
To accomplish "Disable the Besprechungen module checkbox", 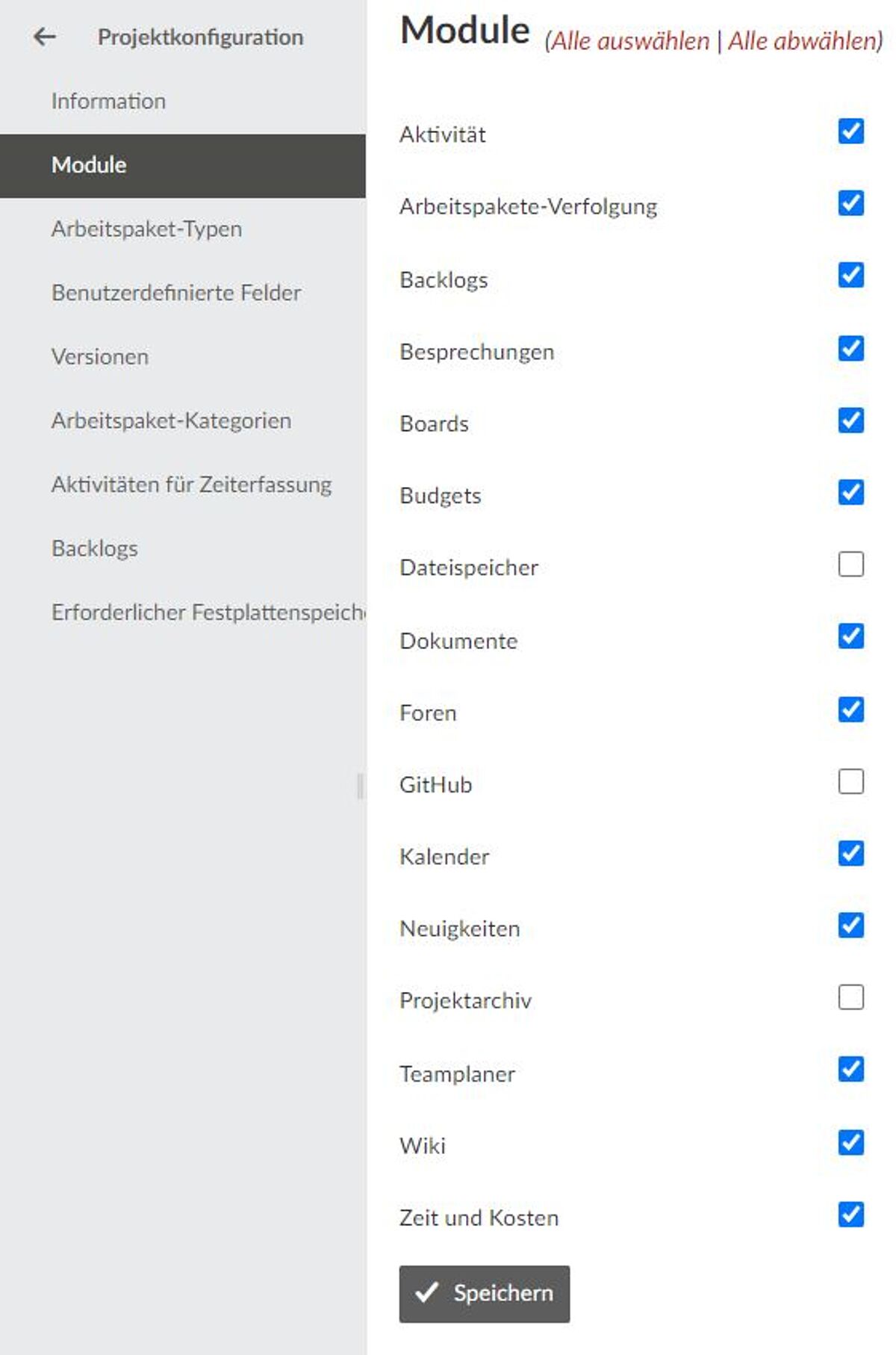I will pyautogui.click(x=850, y=348).
